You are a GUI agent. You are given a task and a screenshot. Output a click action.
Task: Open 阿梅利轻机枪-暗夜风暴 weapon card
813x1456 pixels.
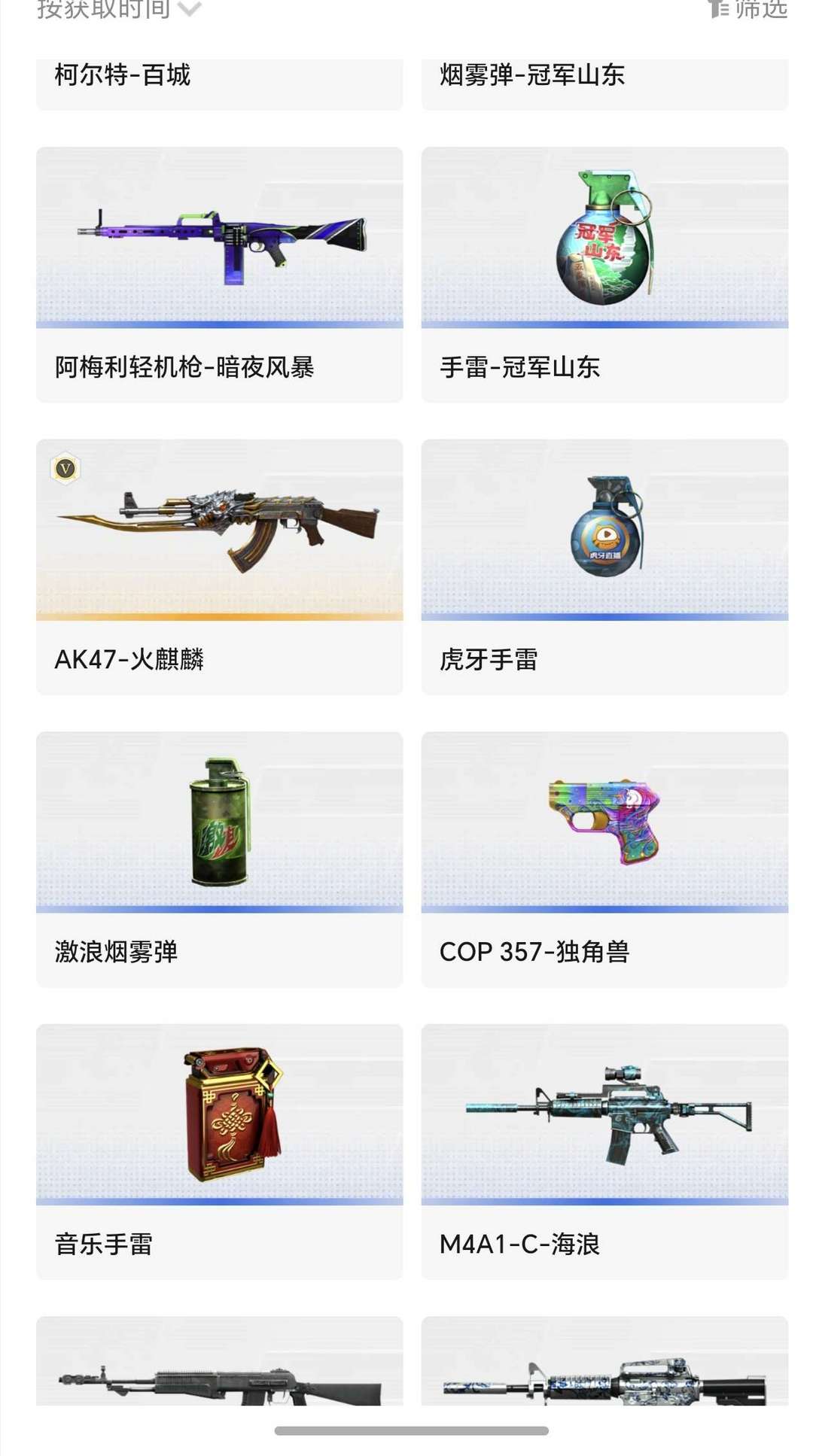[x=219, y=275]
